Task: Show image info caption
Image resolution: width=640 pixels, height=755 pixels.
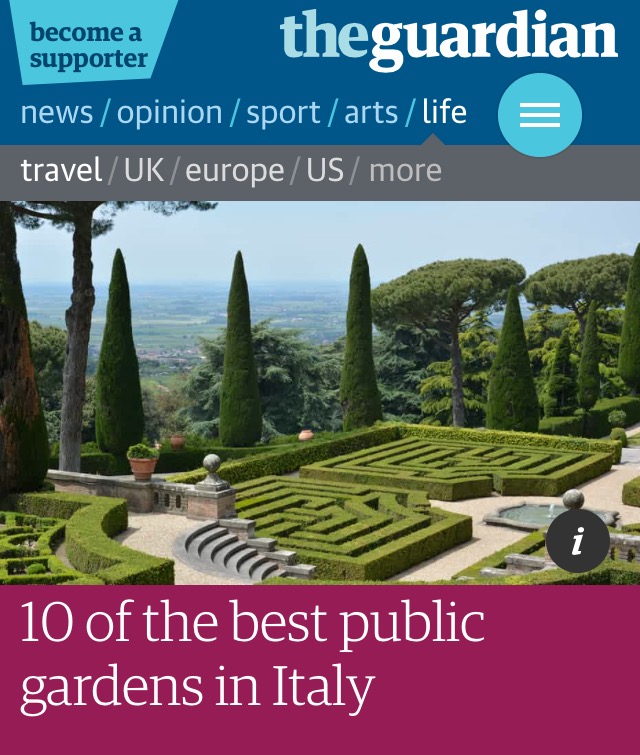Action: click(x=577, y=541)
